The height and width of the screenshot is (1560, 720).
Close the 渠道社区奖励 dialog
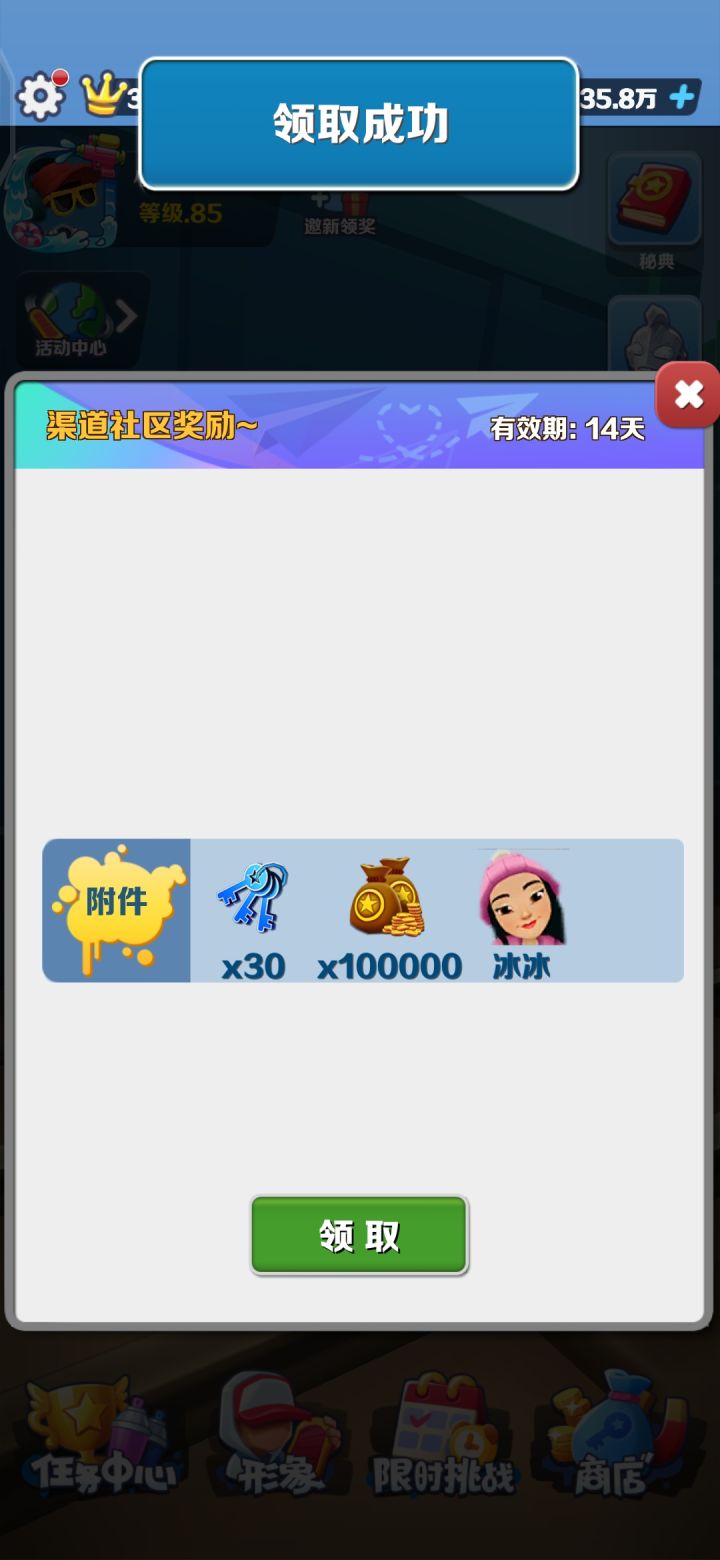click(687, 394)
